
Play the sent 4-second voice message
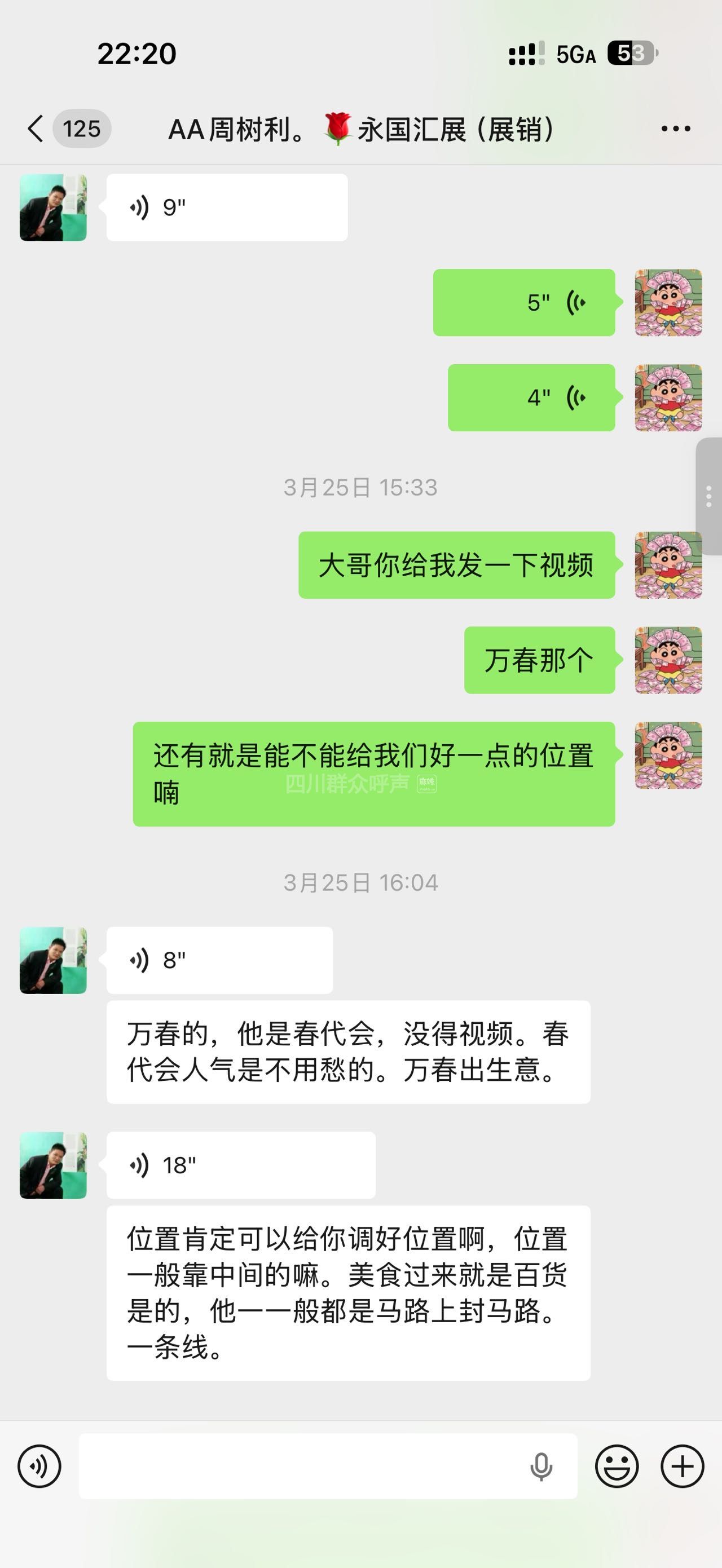point(531,398)
